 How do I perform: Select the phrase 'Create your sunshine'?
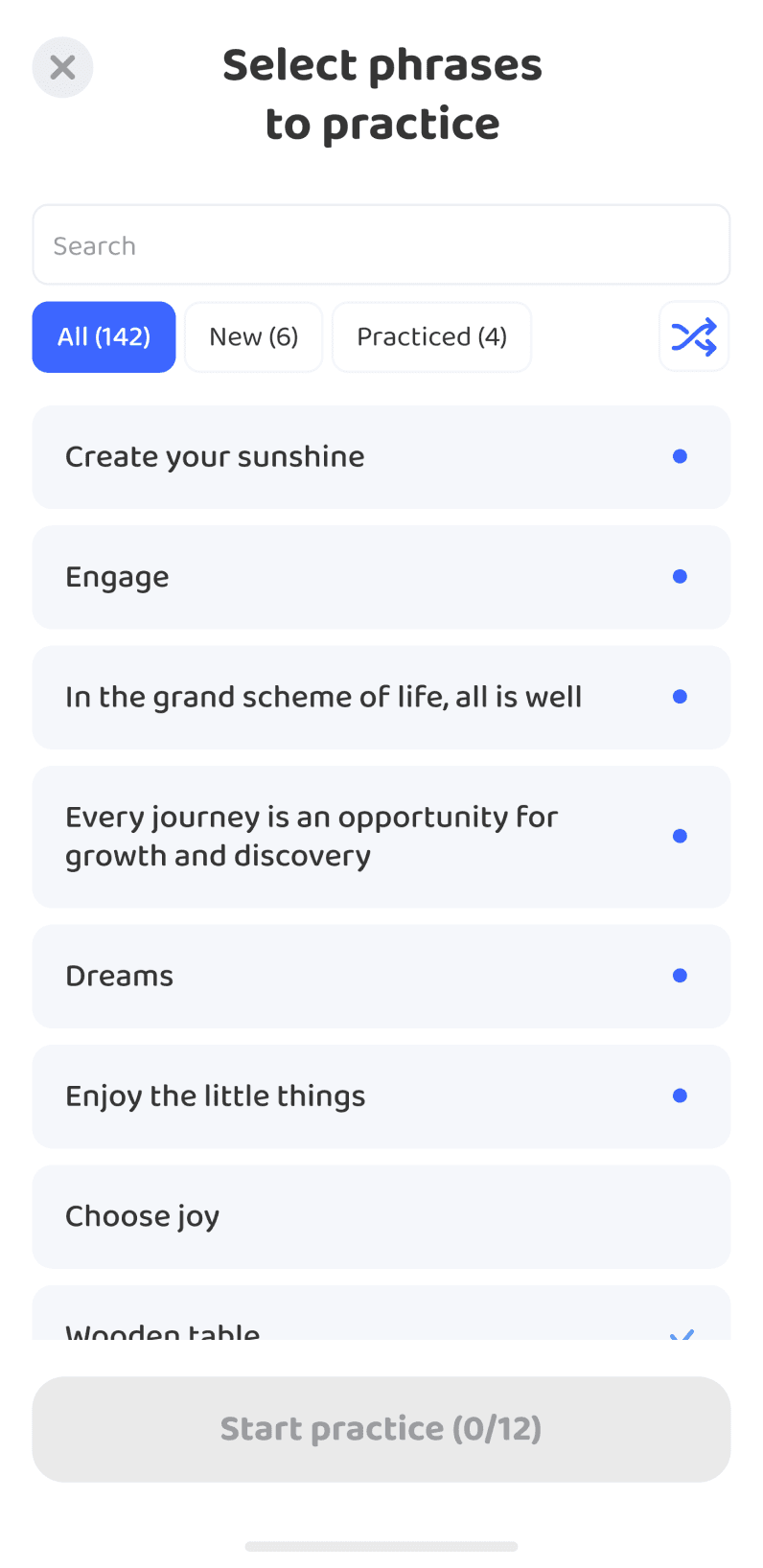(x=381, y=457)
